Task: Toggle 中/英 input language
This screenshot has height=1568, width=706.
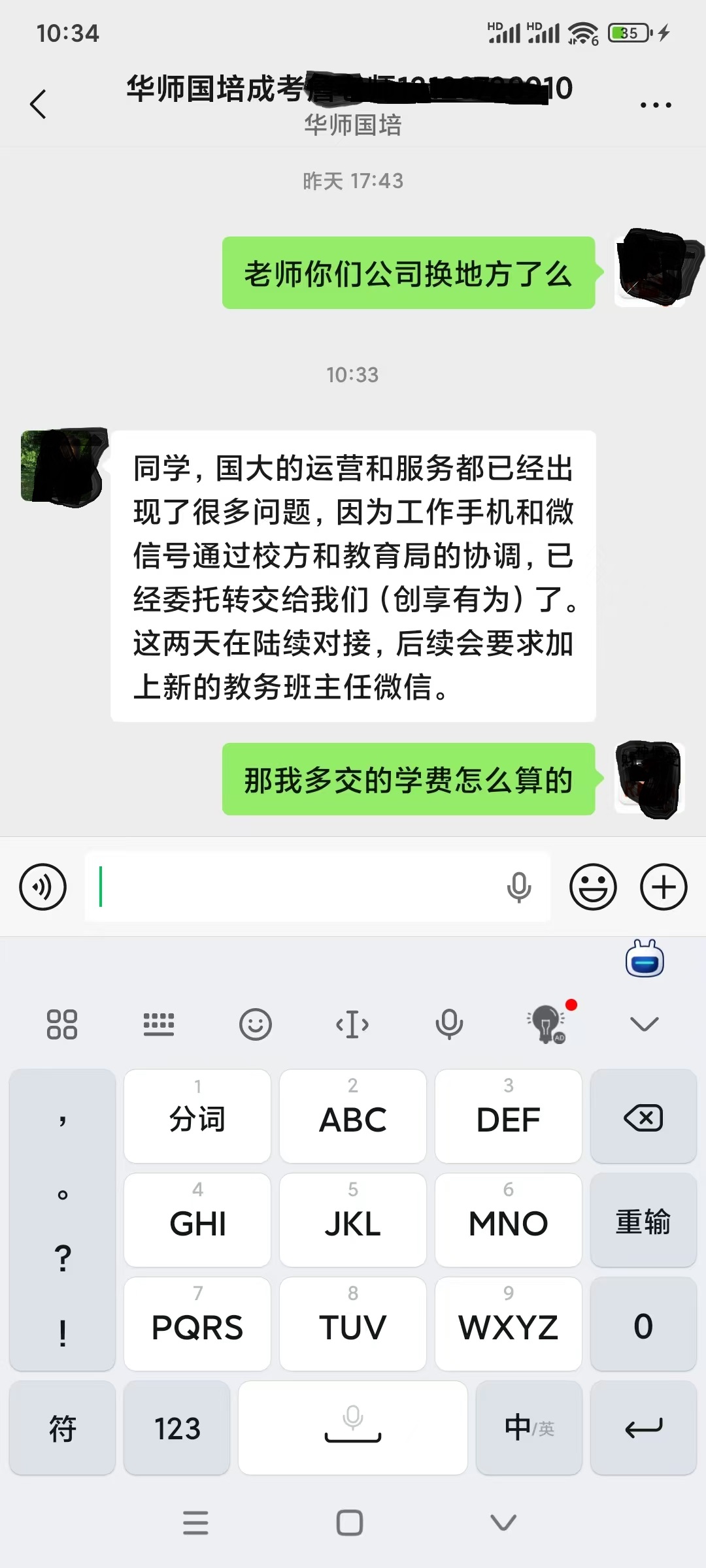Action: [529, 1428]
